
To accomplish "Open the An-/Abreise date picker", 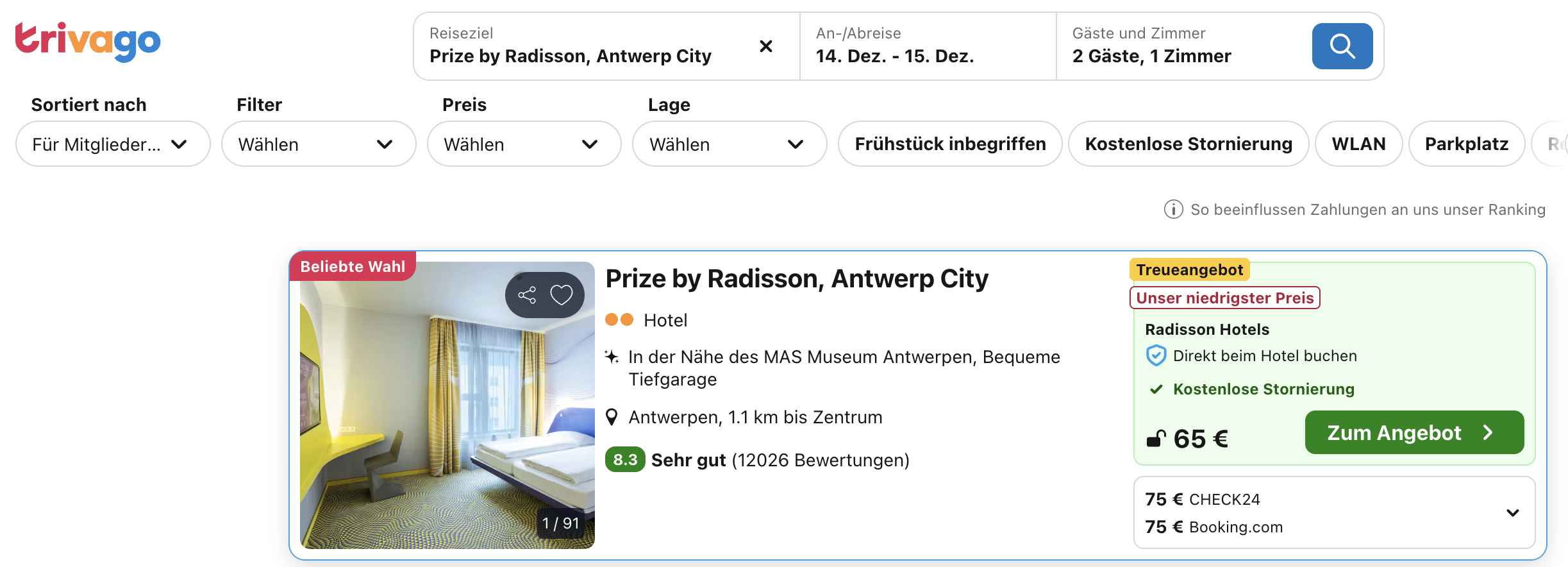I will [927, 46].
